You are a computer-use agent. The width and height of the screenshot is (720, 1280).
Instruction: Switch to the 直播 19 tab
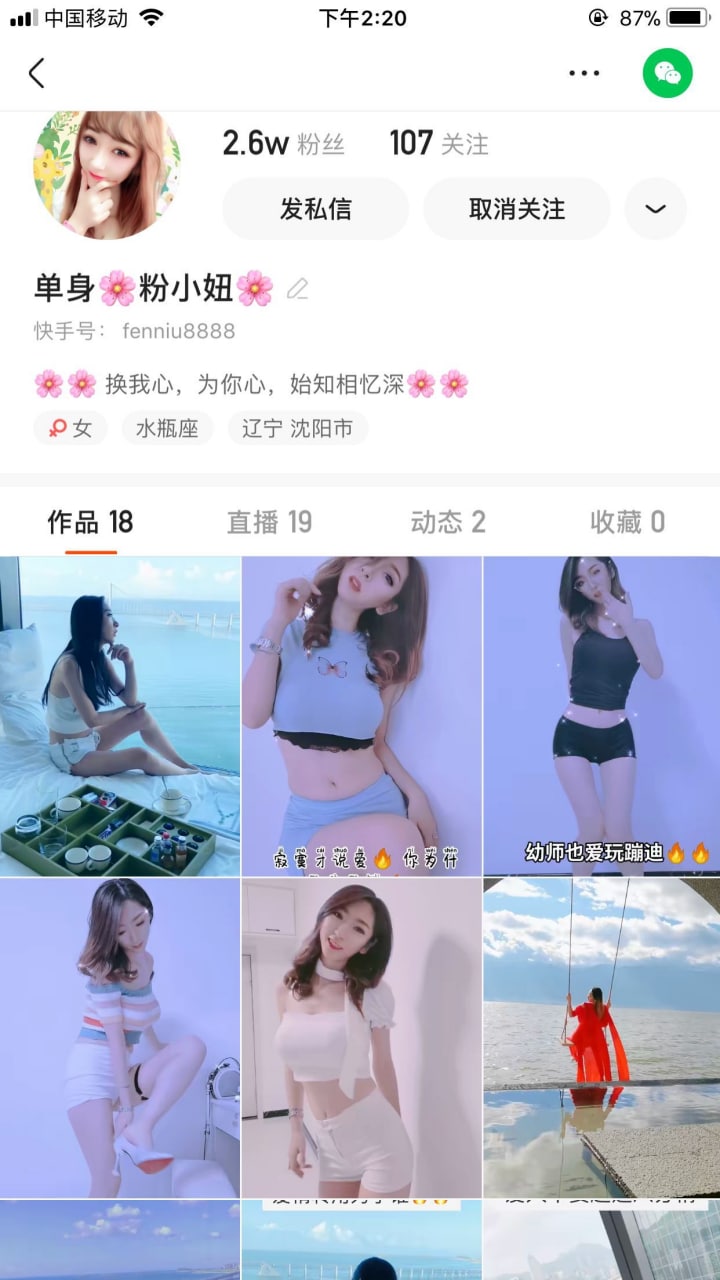click(269, 522)
